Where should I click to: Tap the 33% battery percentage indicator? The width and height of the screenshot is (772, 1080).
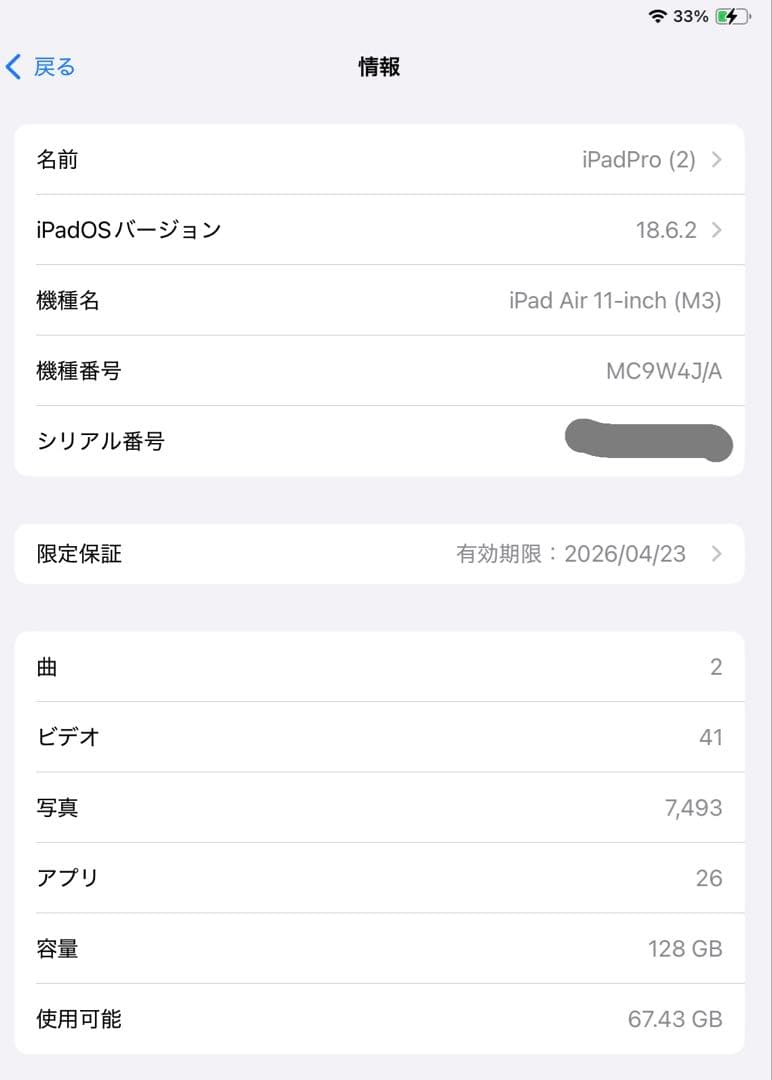pos(690,15)
